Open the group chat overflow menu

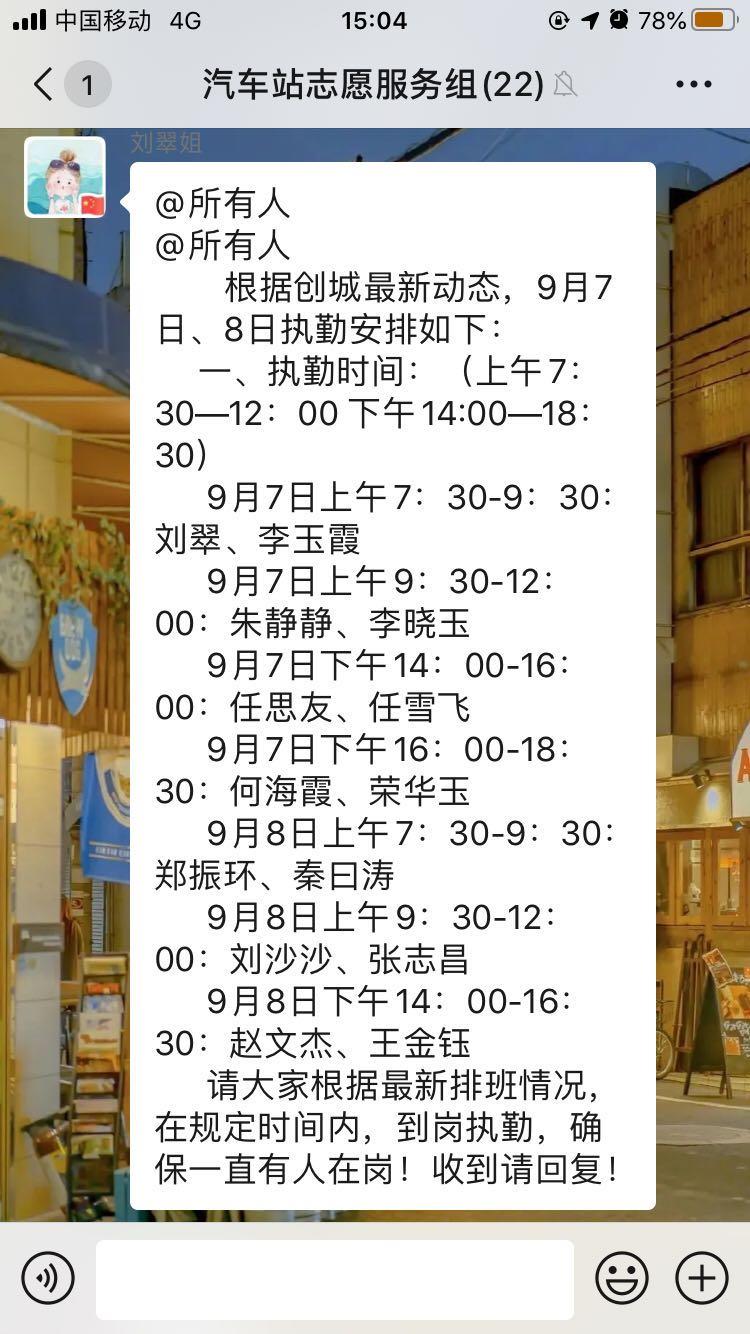(x=693, y=85)
